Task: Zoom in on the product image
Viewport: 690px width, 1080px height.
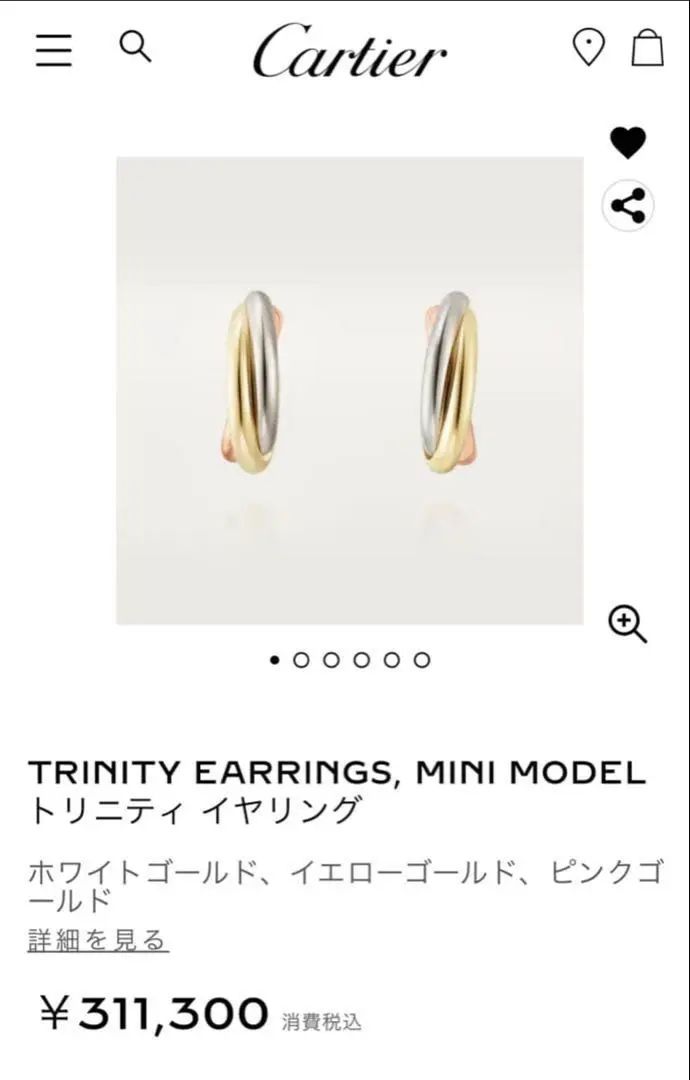Action: click(628, 624)
